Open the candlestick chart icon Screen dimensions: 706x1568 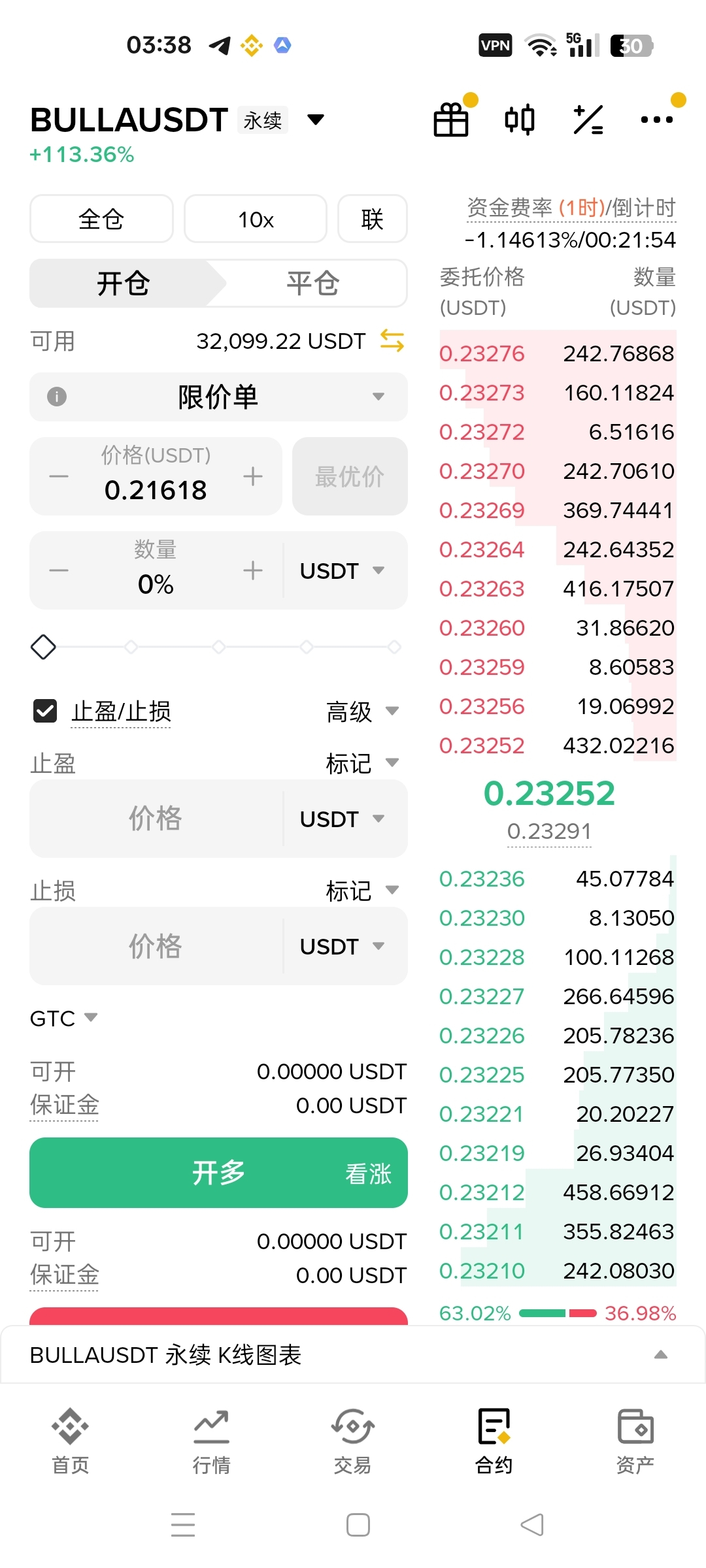click(x=520, y=120)
